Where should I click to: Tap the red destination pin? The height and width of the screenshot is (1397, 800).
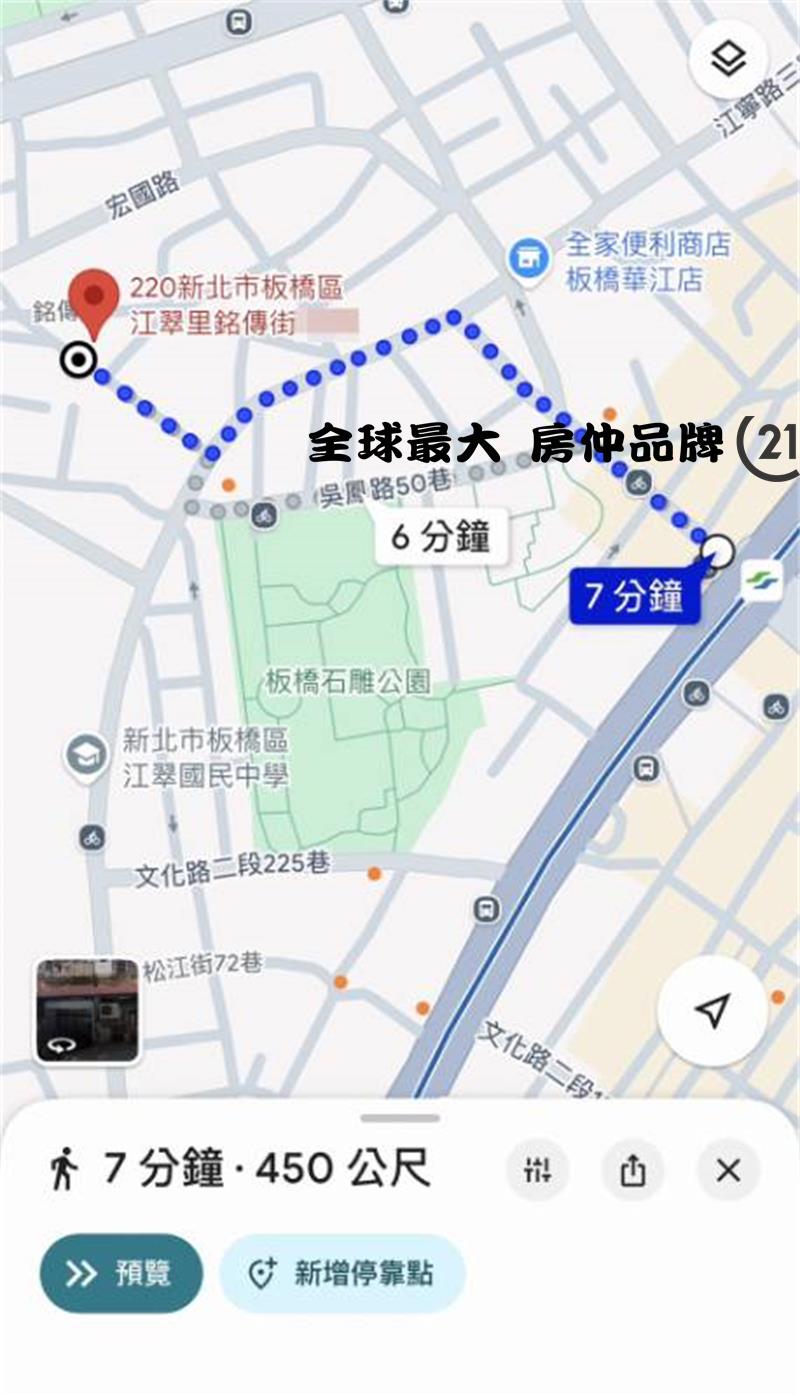pos(95,303)
